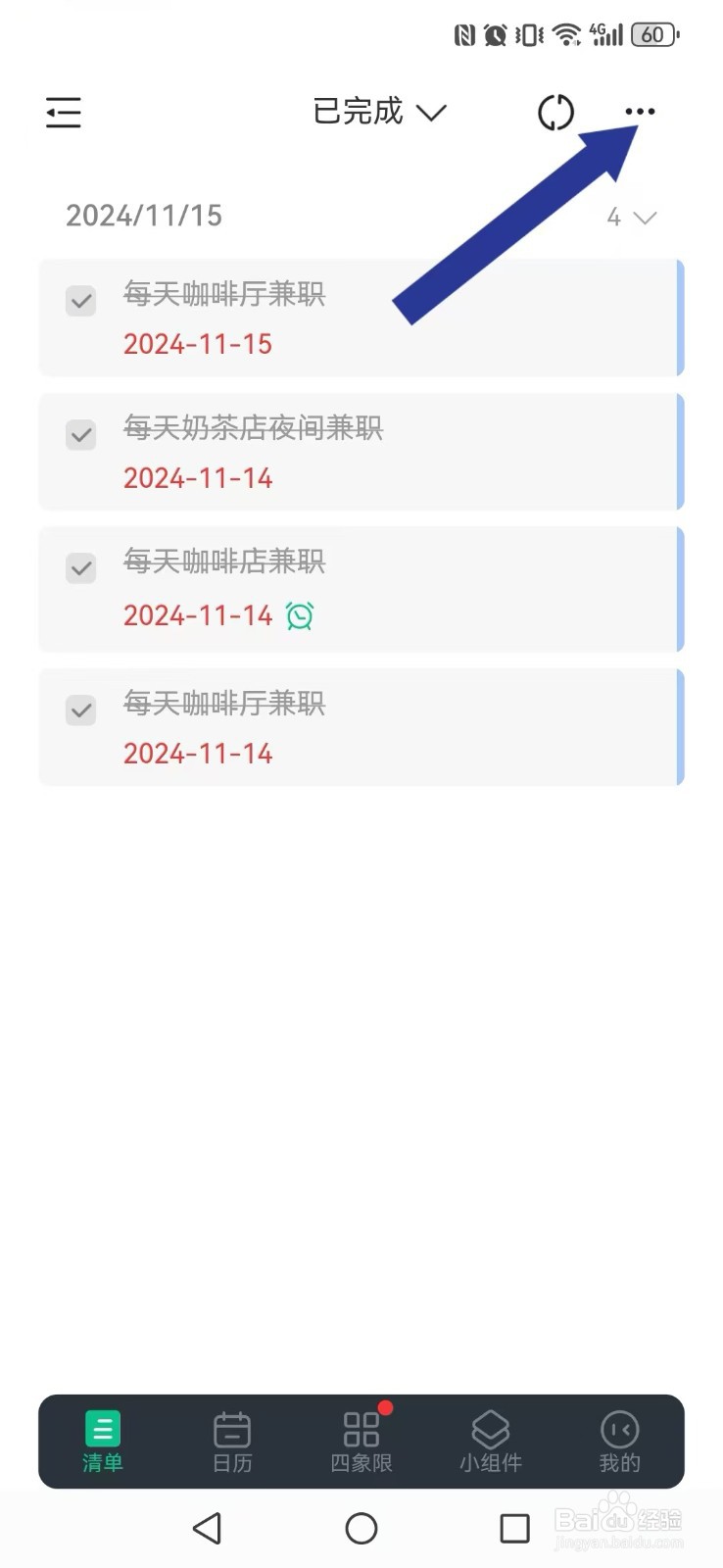The width and height of the screenshot is (723, 1568).
Task: Open the 小组件 widgets section
Action: click(x=490, y=1441)
